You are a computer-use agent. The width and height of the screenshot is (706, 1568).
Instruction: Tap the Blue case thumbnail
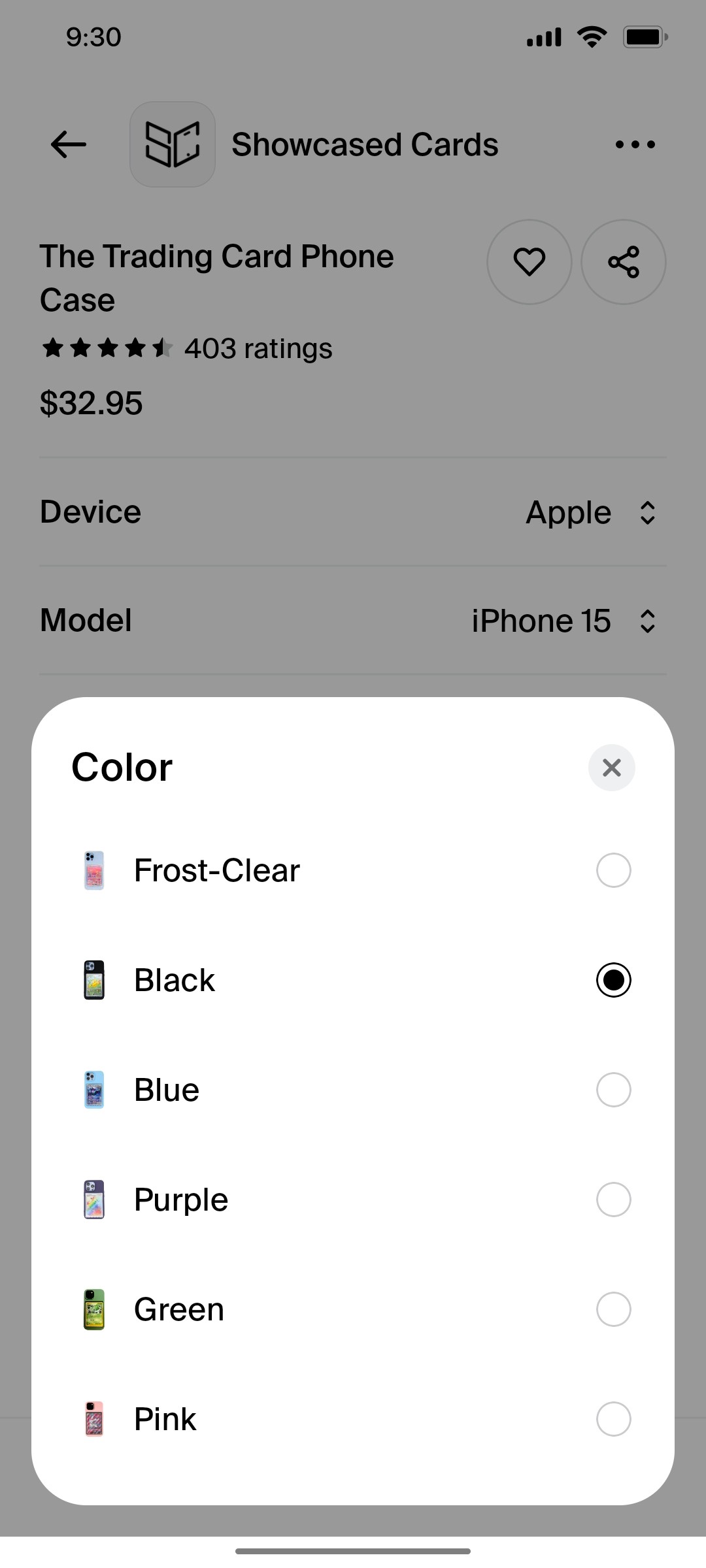click(x=93, y=1090)
